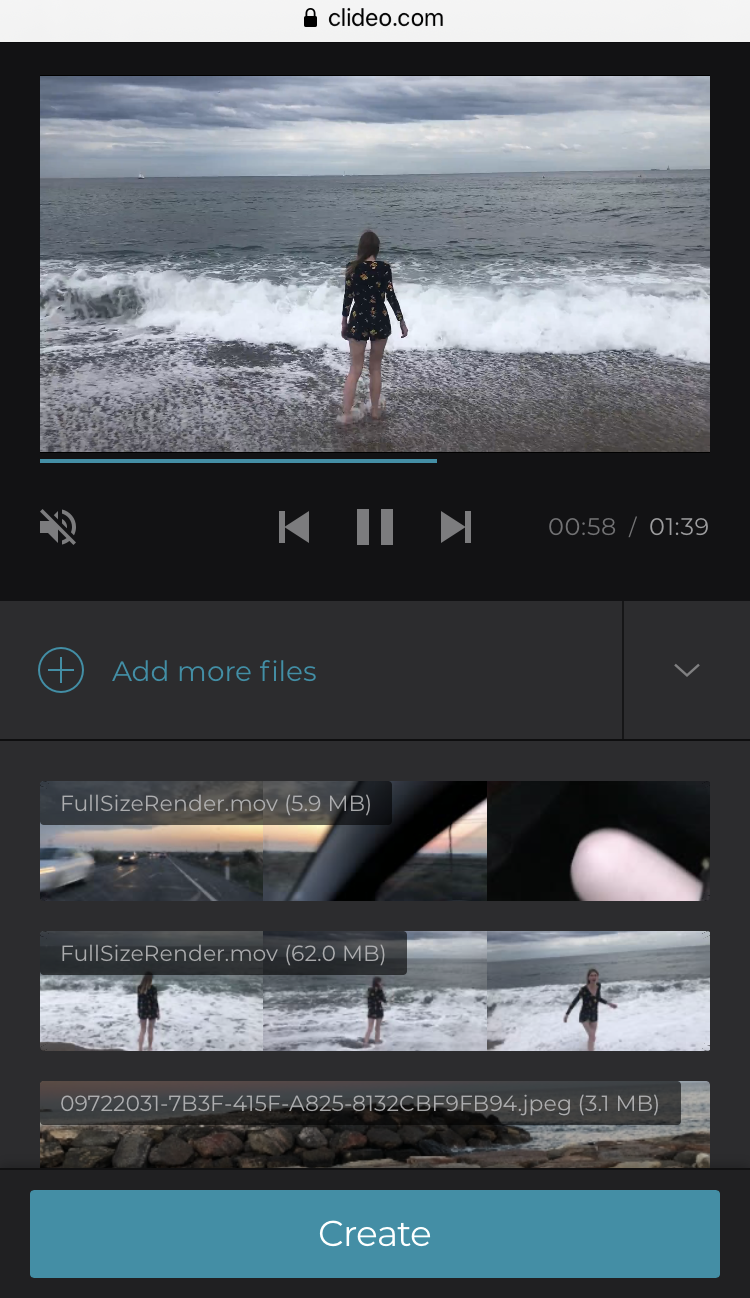Click the Create button
Image resolution: width=750 pixels, height=1298 pixels.
pyautogui.click(x=375, y=1233)
